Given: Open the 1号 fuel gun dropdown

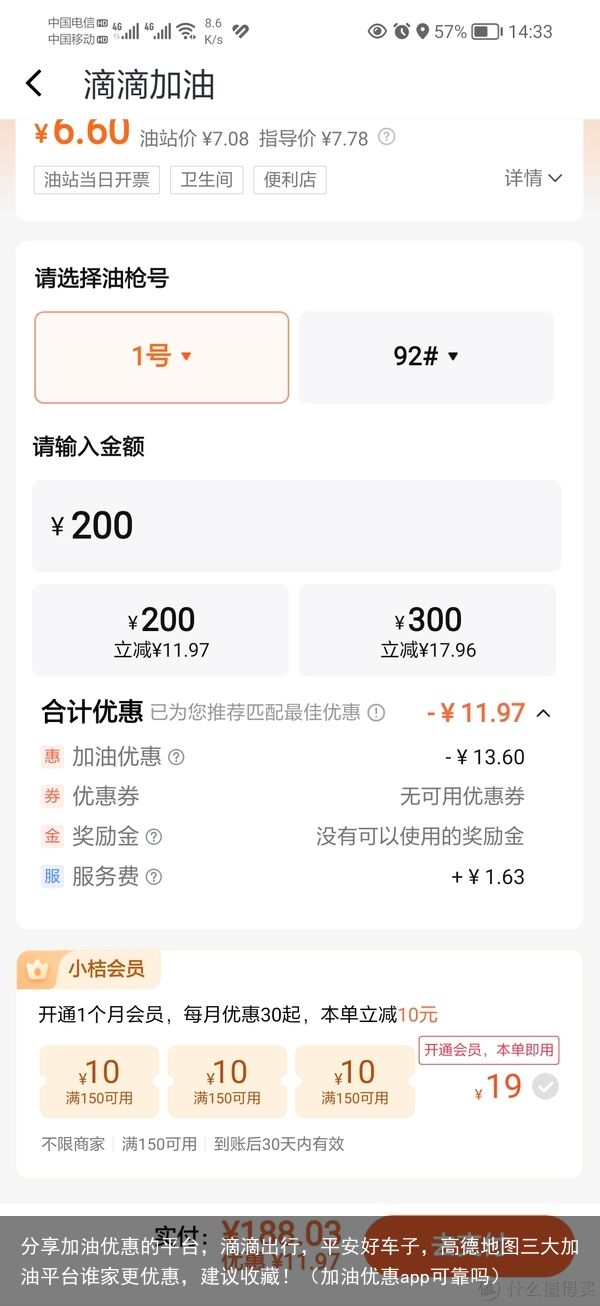Looking at the screenshot, I should tap(161, 357).
